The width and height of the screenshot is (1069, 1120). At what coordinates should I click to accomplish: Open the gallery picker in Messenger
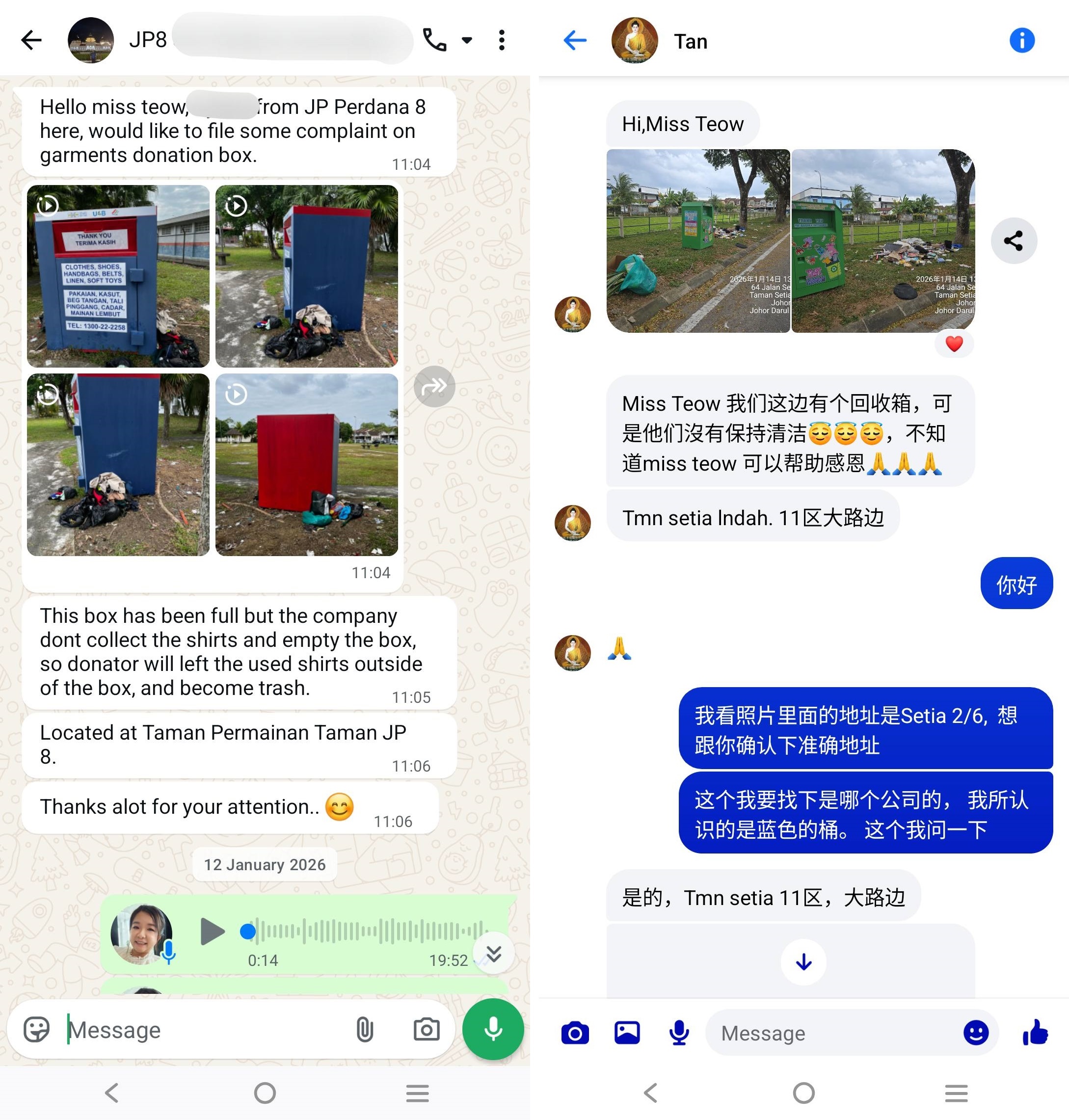(x=627, y=1032)
